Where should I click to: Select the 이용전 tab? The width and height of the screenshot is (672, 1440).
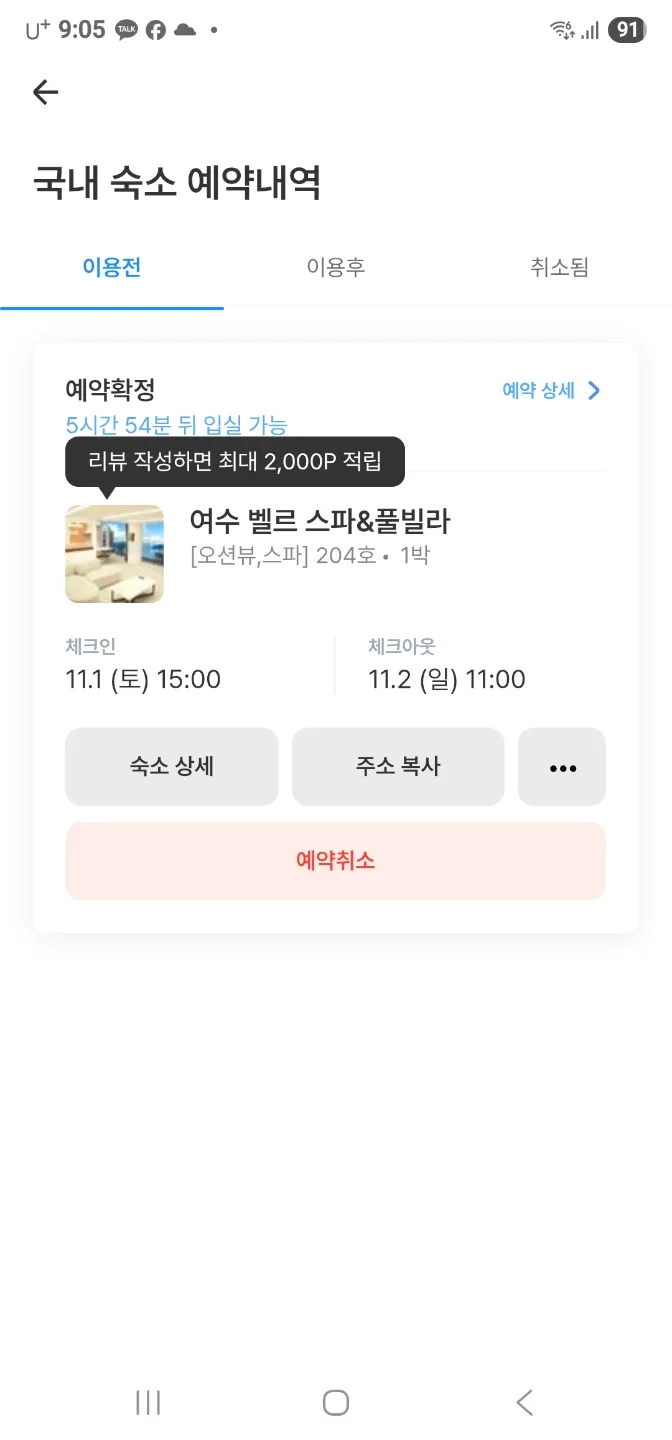click(112, 268)
